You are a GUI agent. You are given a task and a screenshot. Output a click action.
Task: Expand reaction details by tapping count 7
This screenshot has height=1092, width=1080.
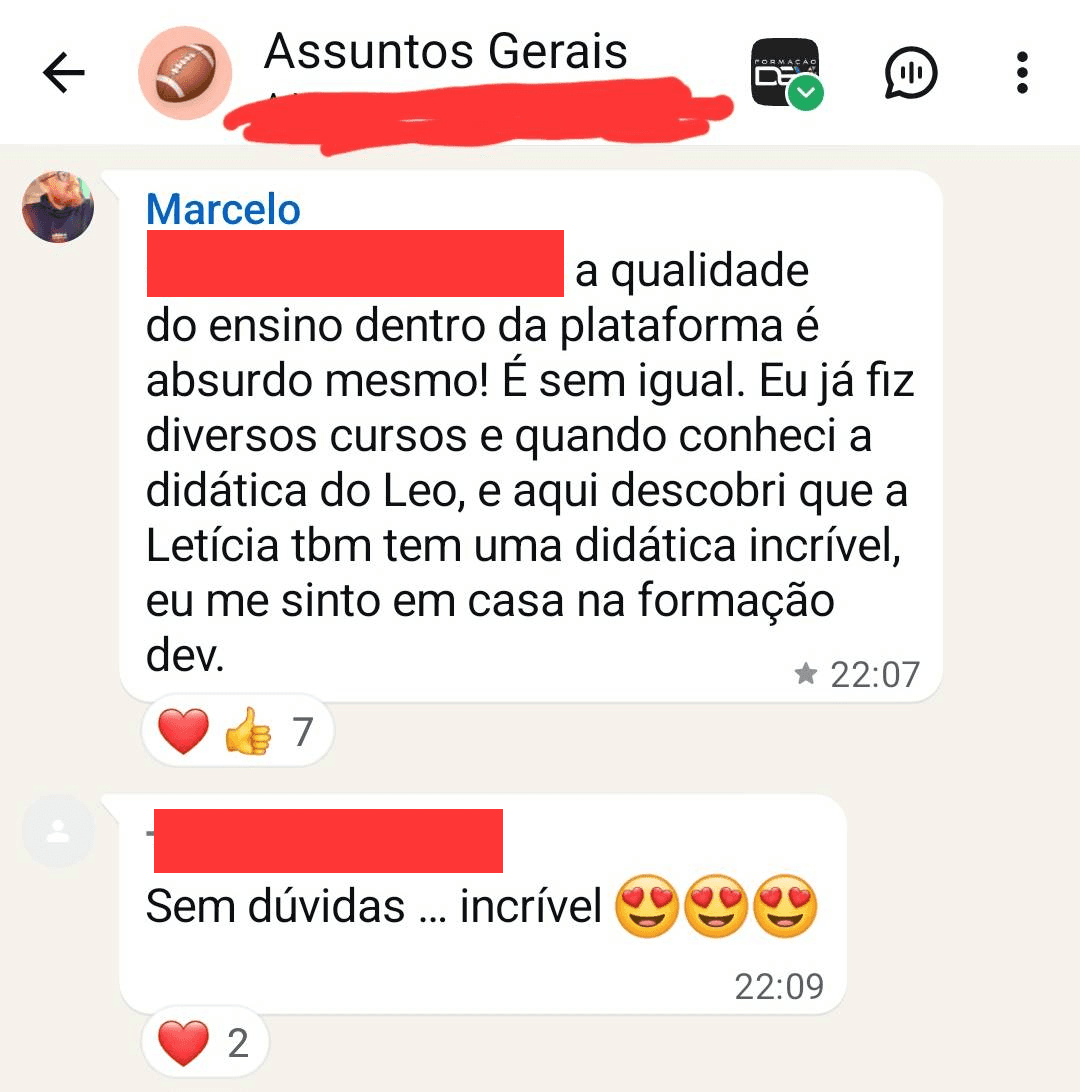302,730
